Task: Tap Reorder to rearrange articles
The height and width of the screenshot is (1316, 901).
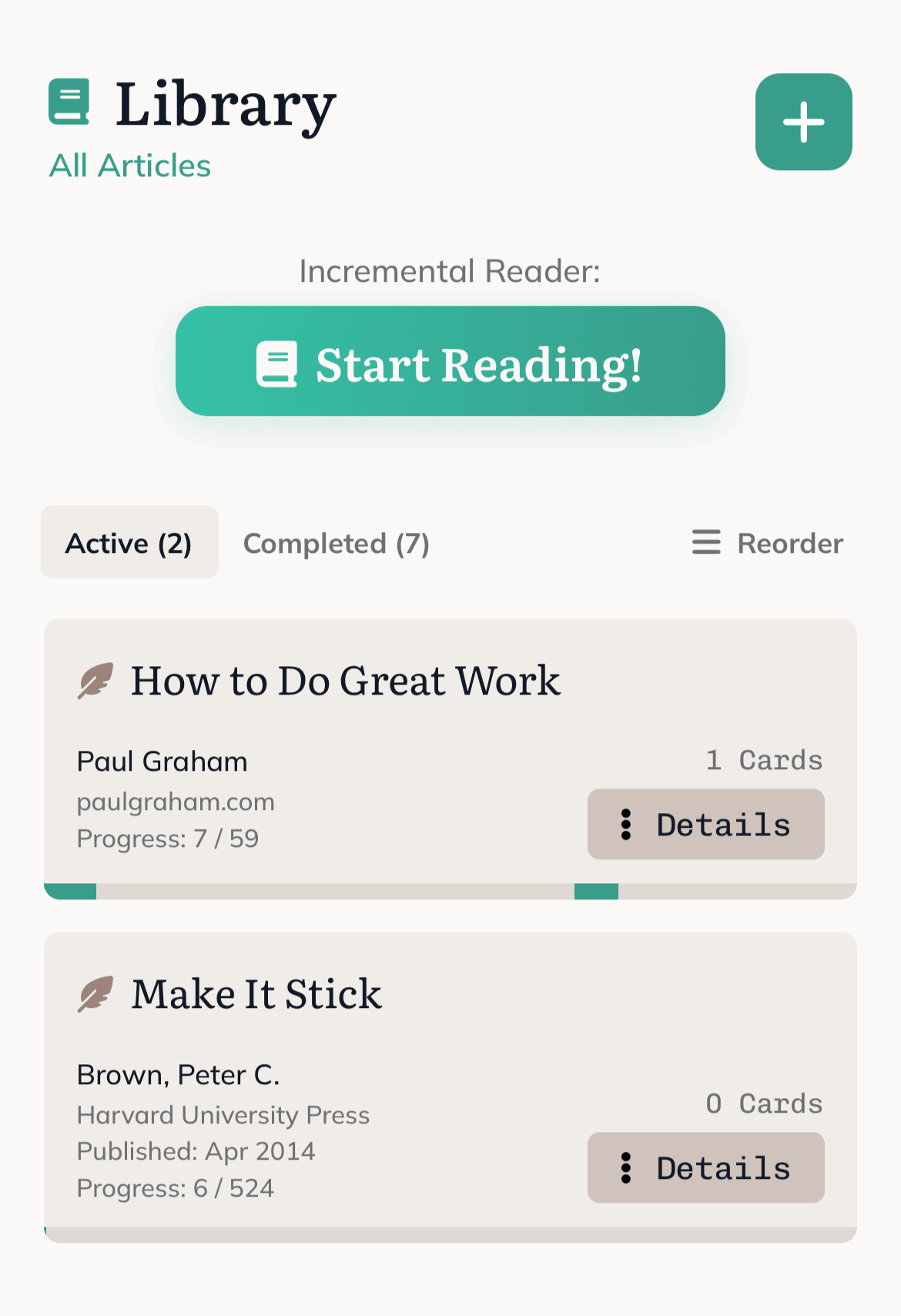Action: click(768, 543)
